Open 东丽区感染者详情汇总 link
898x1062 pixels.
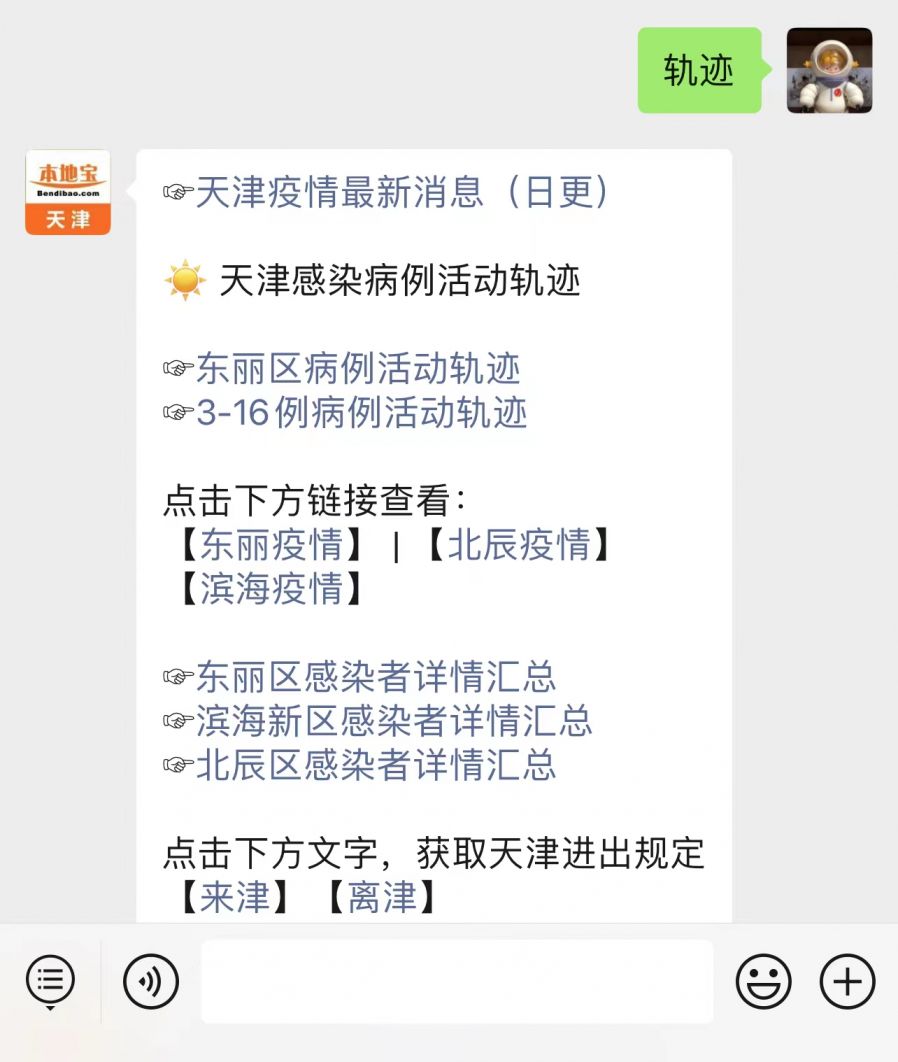(x=375, y=677)
